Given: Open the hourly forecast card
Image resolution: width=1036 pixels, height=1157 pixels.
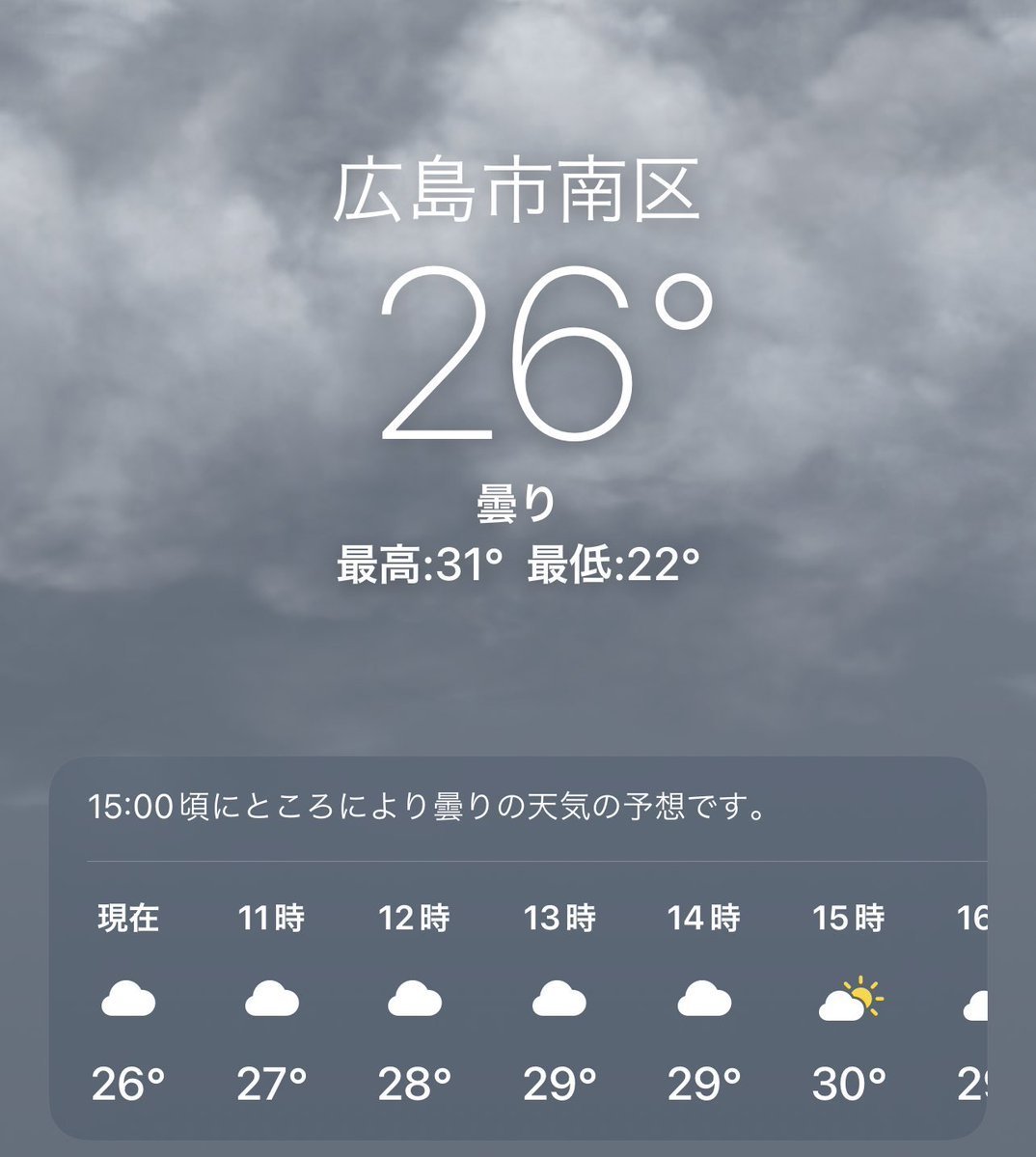Looking at the screenshot, I should pos(518,948).
